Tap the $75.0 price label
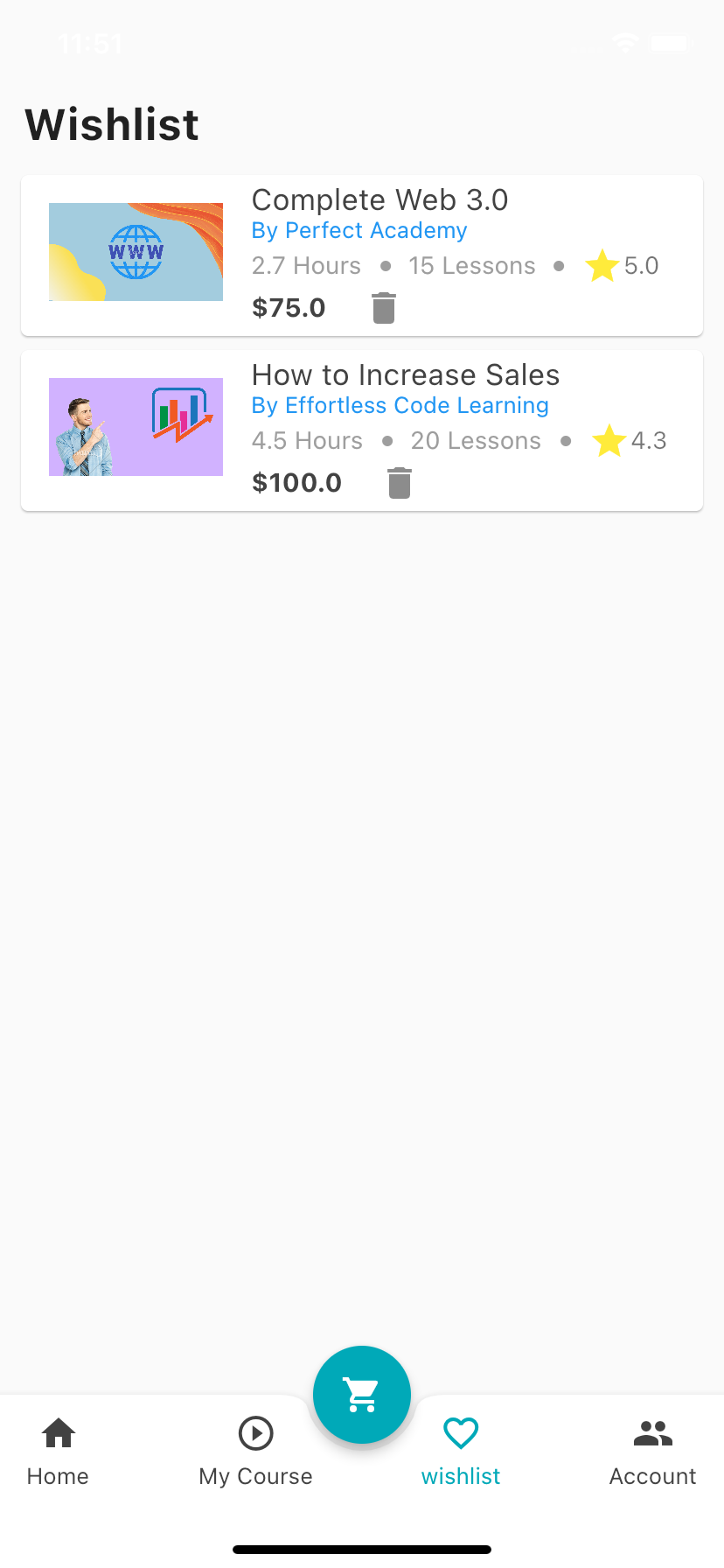This screenshot has width=724, height=1568. point(289,307)
